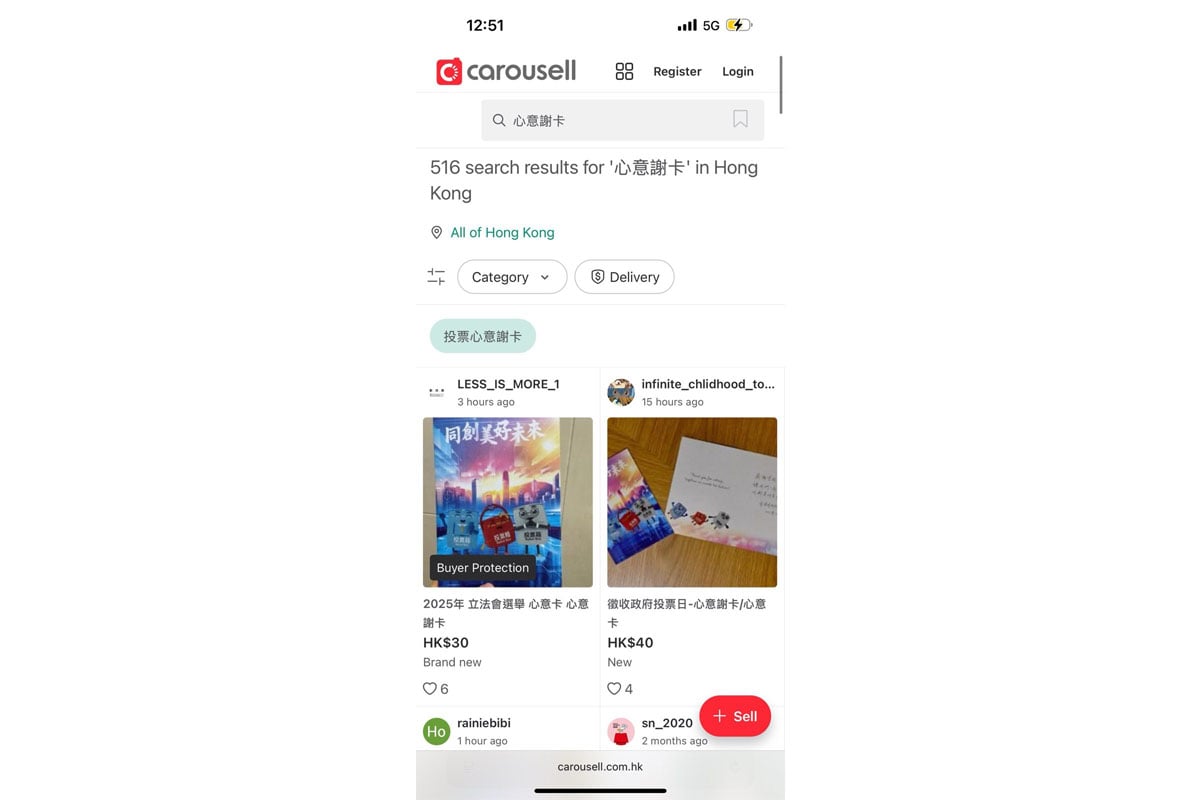Open the HK$30 立法會選舉 心意卡 listing
The image size is (1200, 800).
507,502
